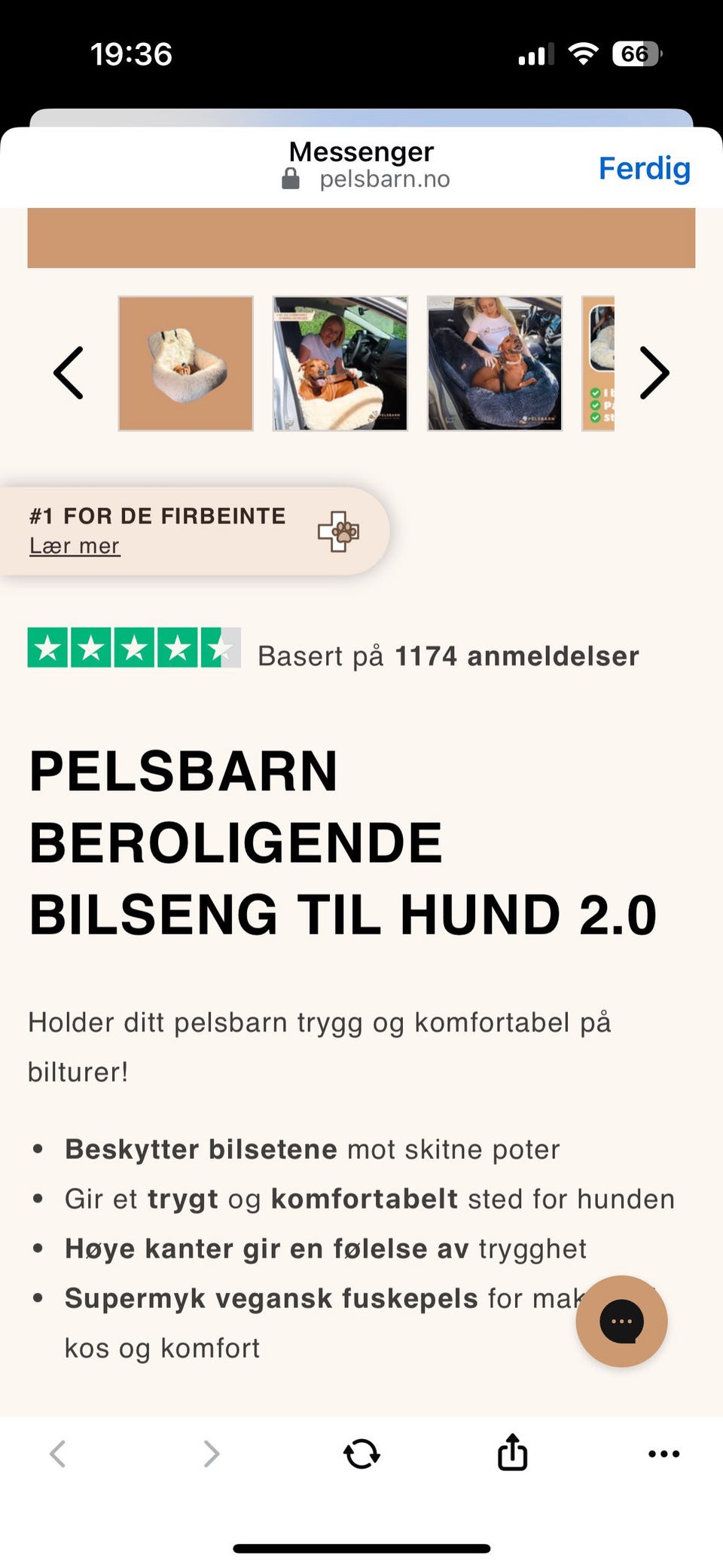Tap the Trustpilot star rating
The width and height of the screenshot is (723, 1568).
(132, 646)
